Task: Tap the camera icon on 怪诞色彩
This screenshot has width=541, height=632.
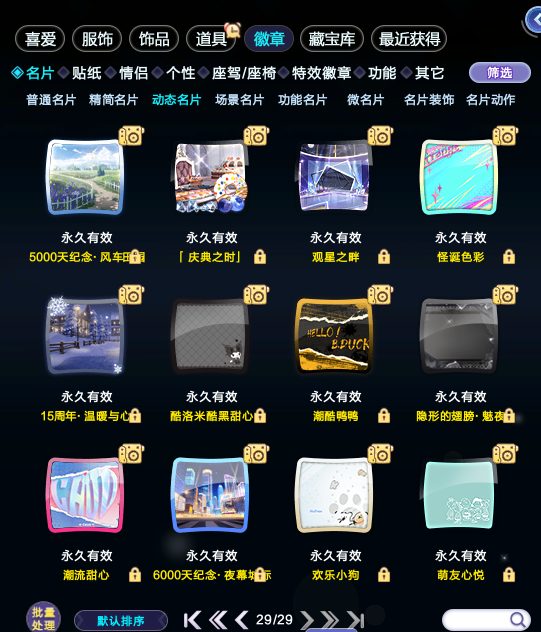Action: [505, 136]
